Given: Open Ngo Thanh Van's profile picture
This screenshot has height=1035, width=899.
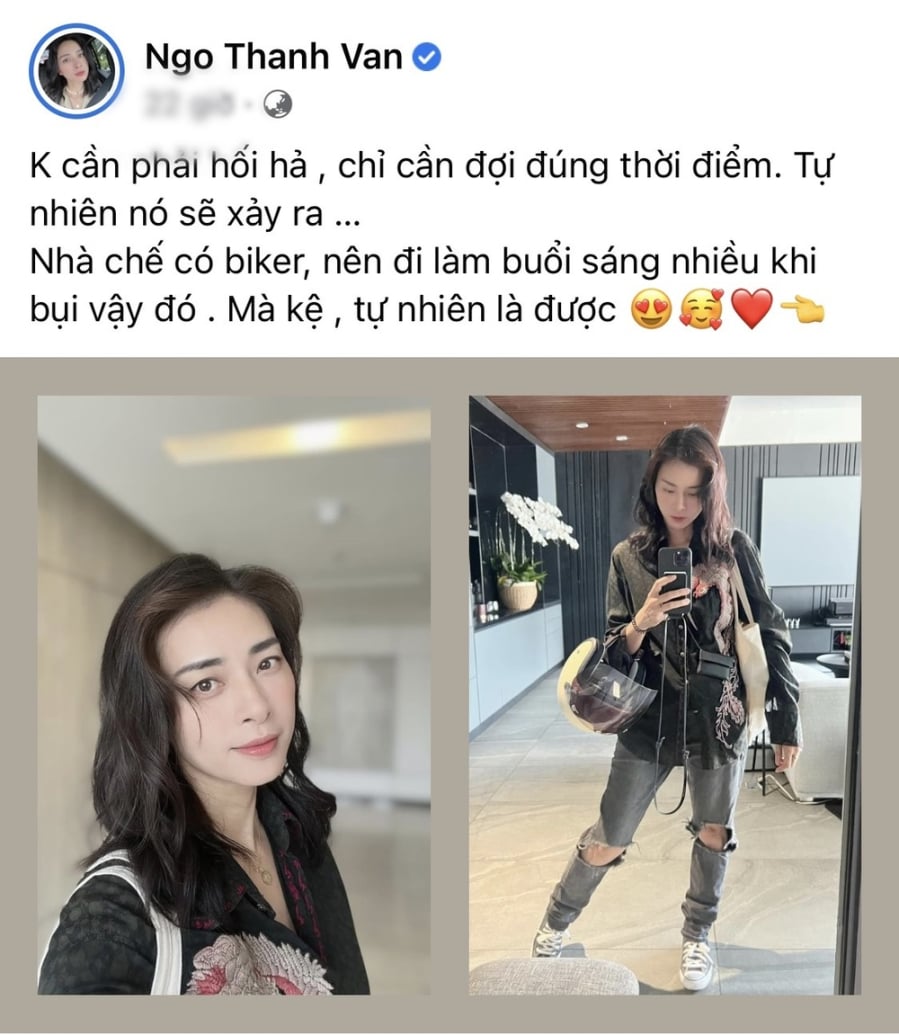Looking at the screenshot, I should pyautogui.click(x=76, y=70).
